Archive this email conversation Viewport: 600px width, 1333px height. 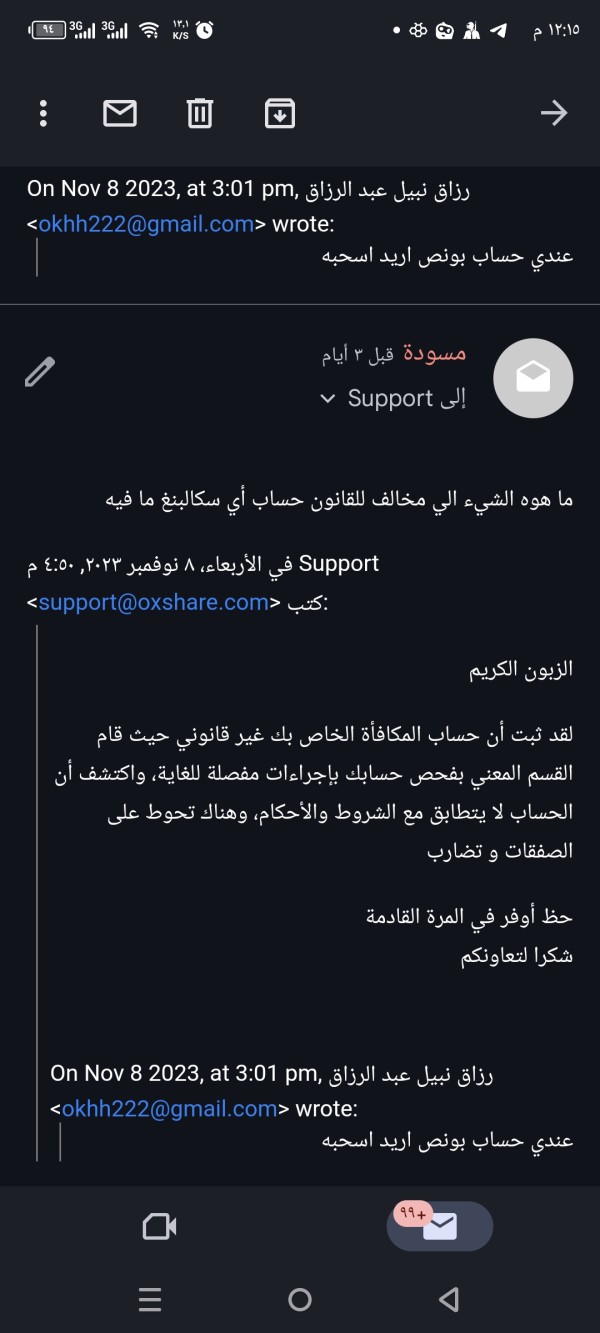pos(280,113)
